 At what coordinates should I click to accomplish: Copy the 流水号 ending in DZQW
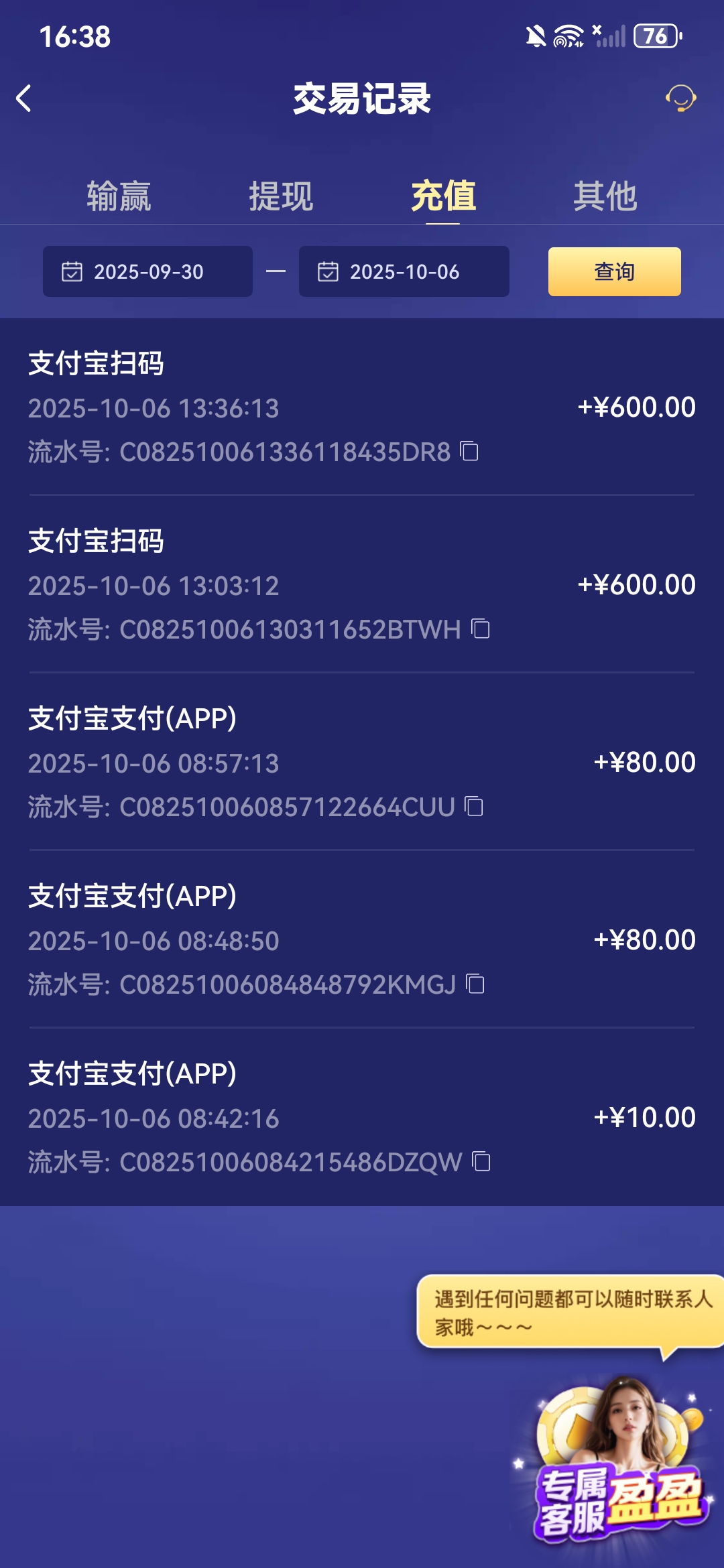point(480,1162)
